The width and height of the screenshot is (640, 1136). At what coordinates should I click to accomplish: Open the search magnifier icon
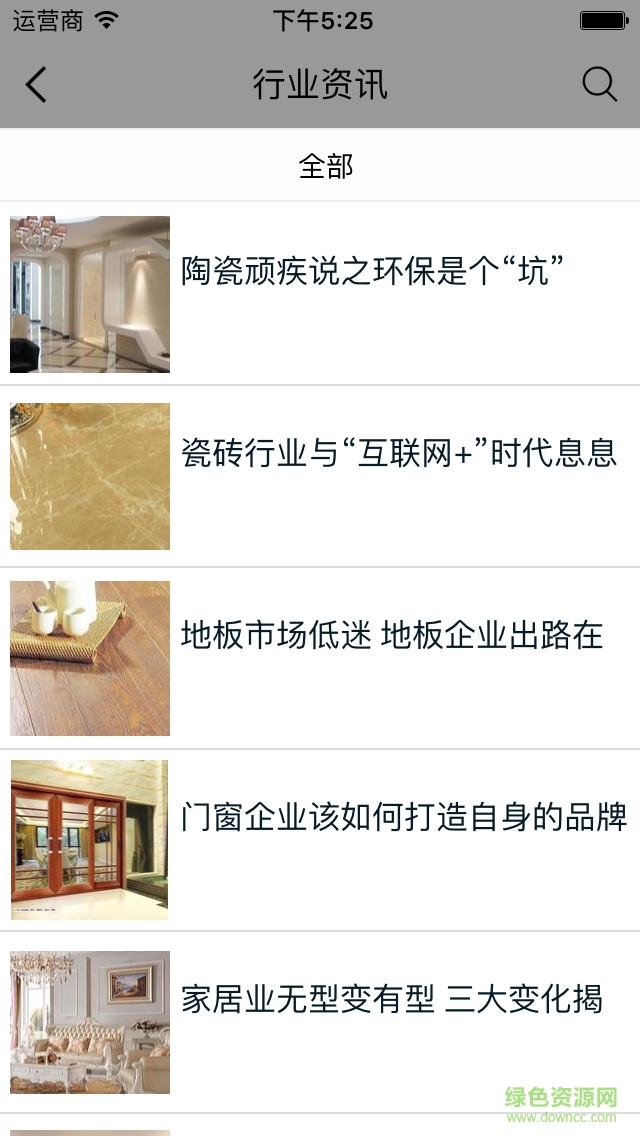pyautogui.click(x=599, y=85)
